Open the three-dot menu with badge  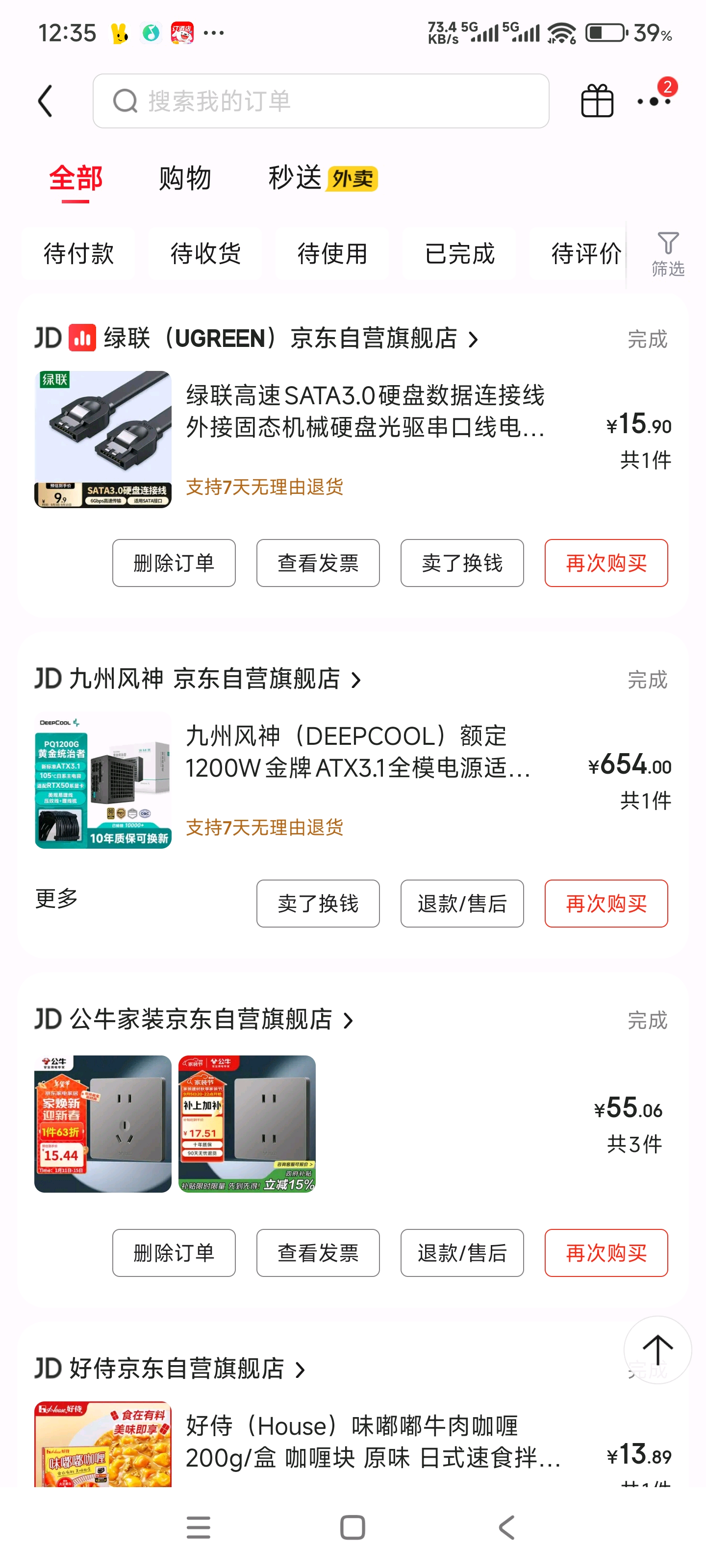(654, 101)
